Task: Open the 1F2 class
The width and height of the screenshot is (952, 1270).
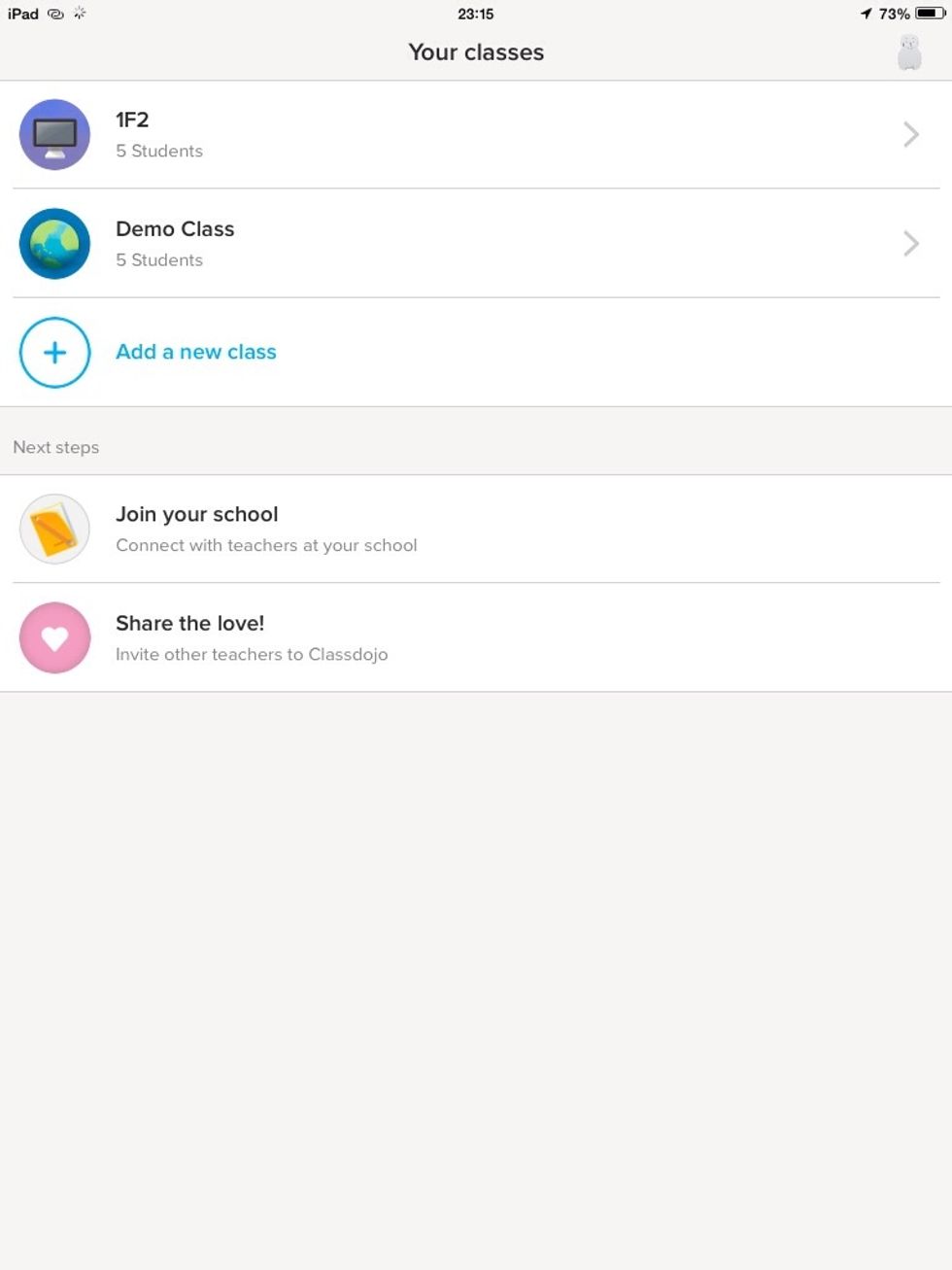Action: [476, 135]
